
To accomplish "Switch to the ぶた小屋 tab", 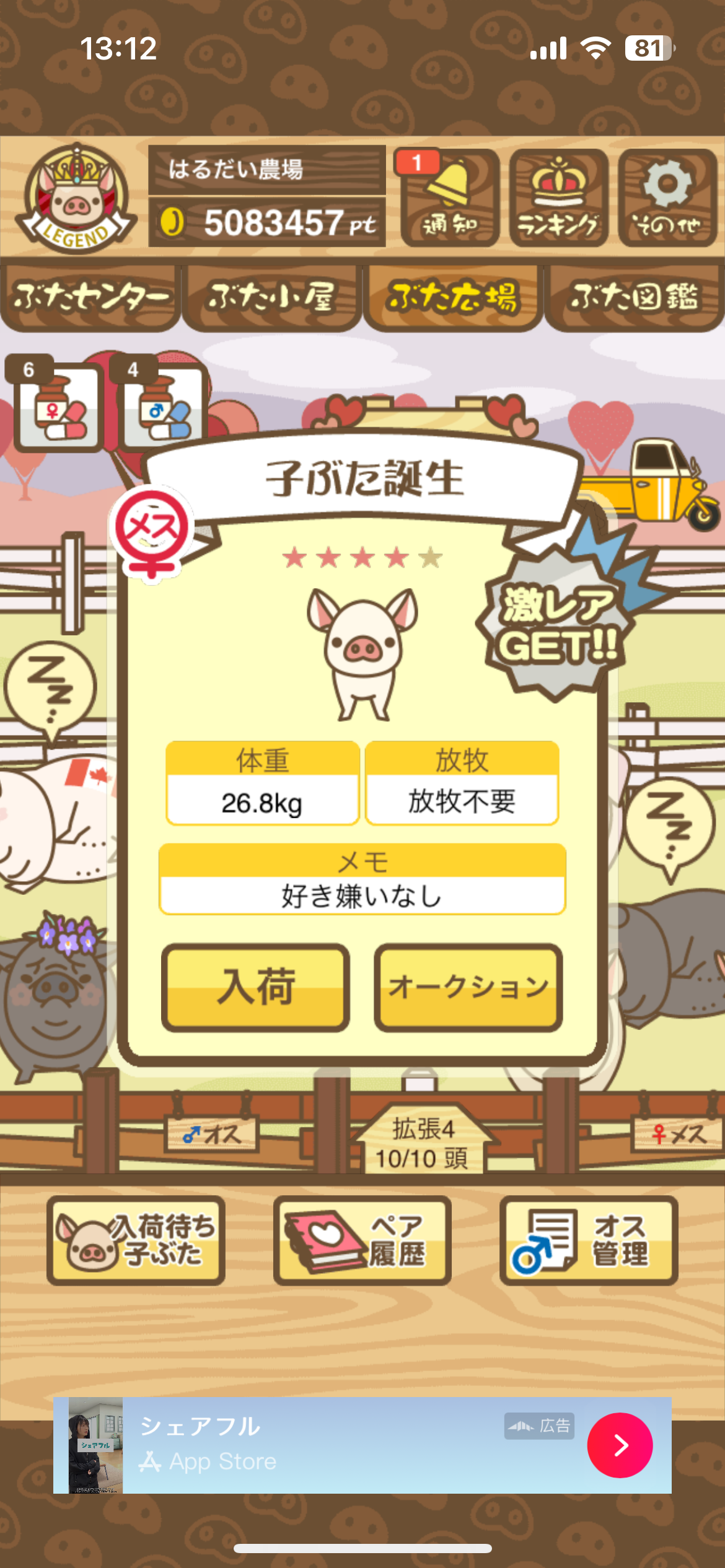I will point(271,298).
